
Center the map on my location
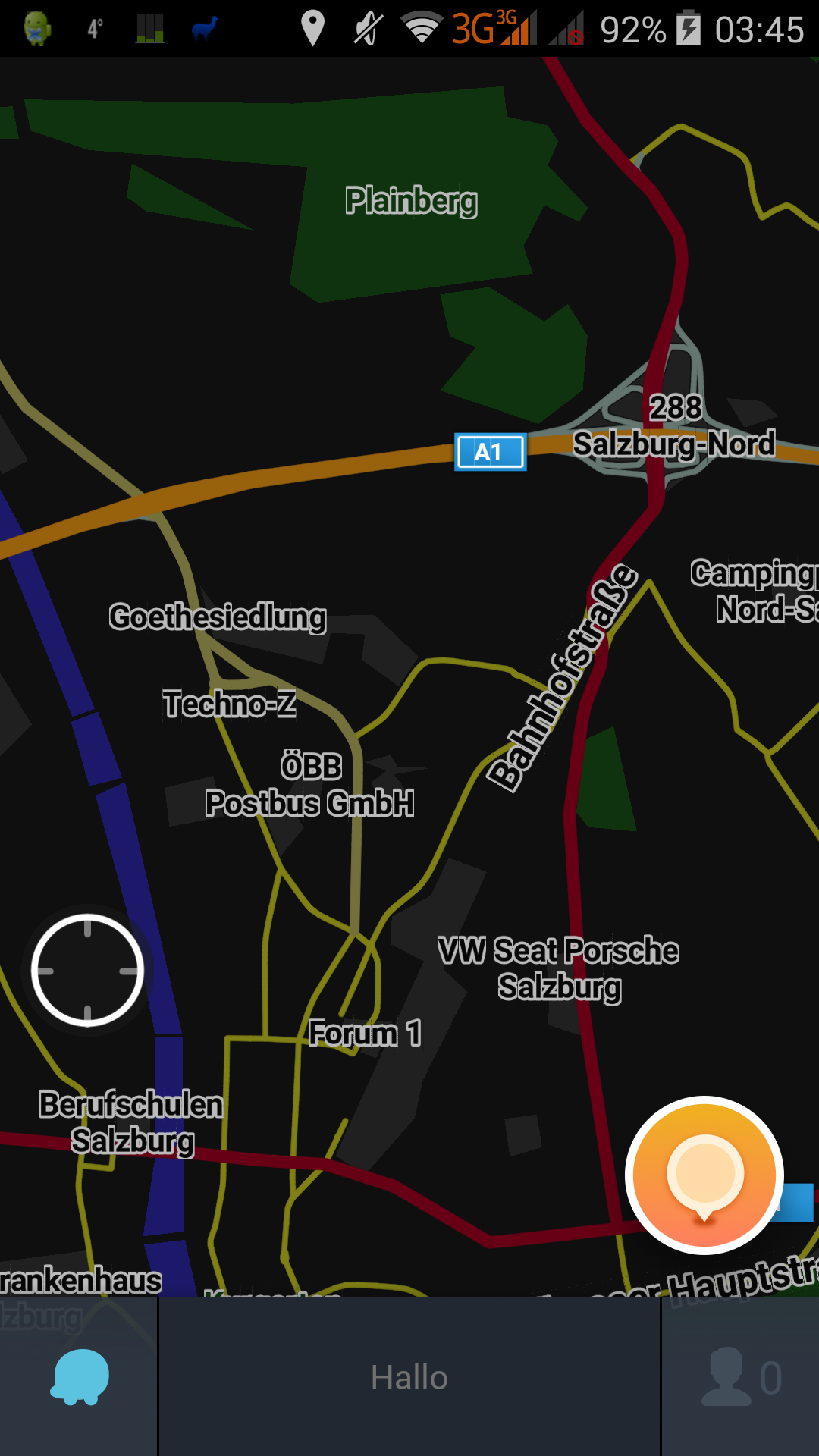(88, 971)
